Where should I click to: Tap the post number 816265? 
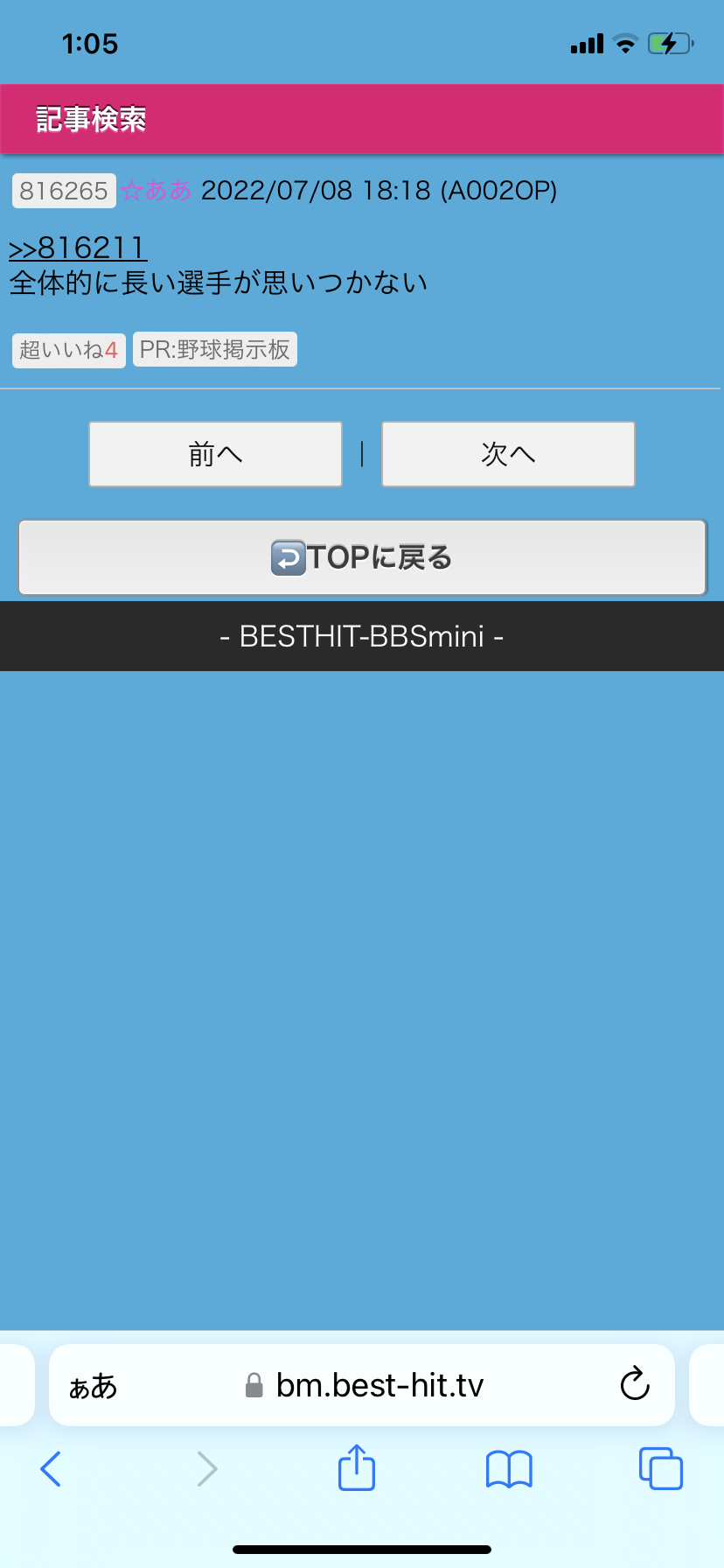pyautogui.click(x=64, y=191)
